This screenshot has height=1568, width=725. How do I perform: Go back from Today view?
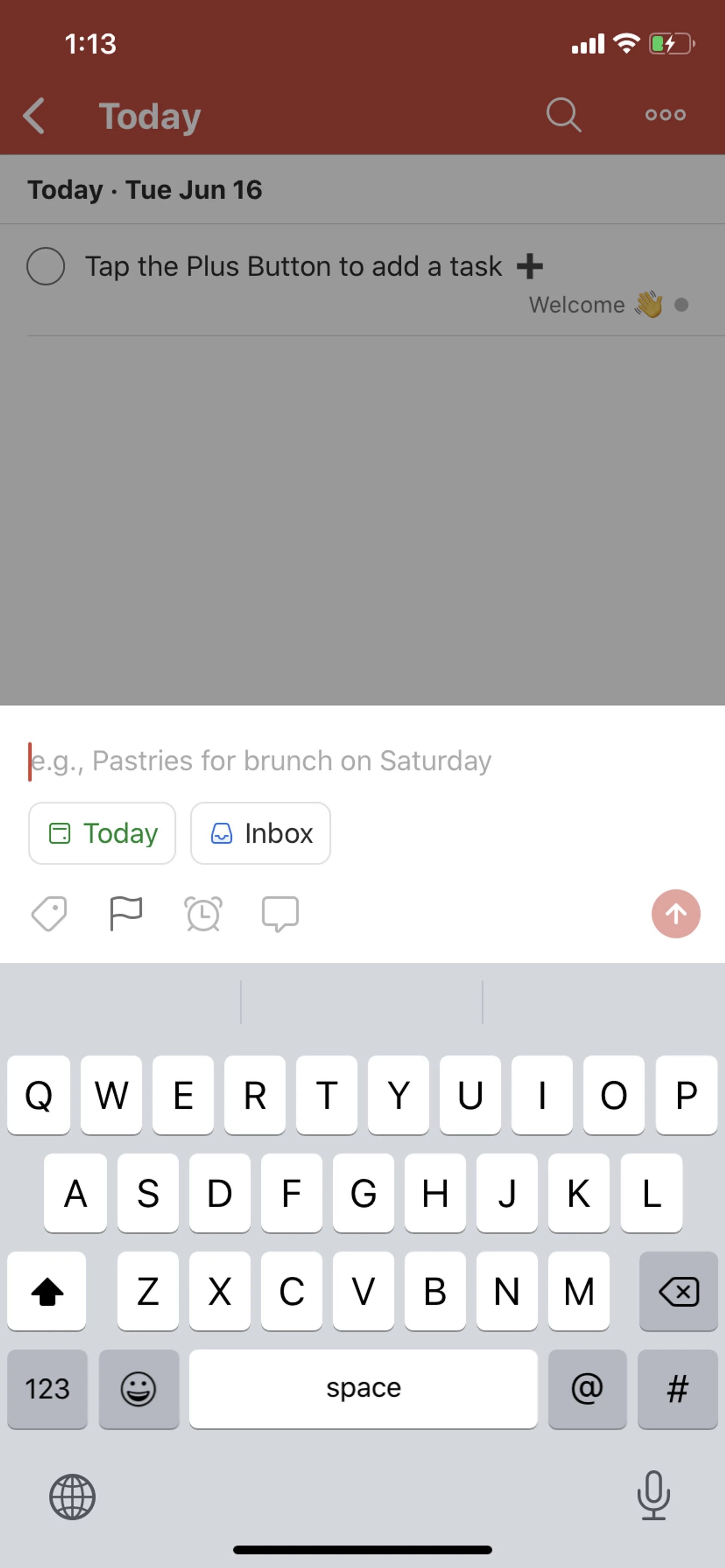(x=34, y=115)
